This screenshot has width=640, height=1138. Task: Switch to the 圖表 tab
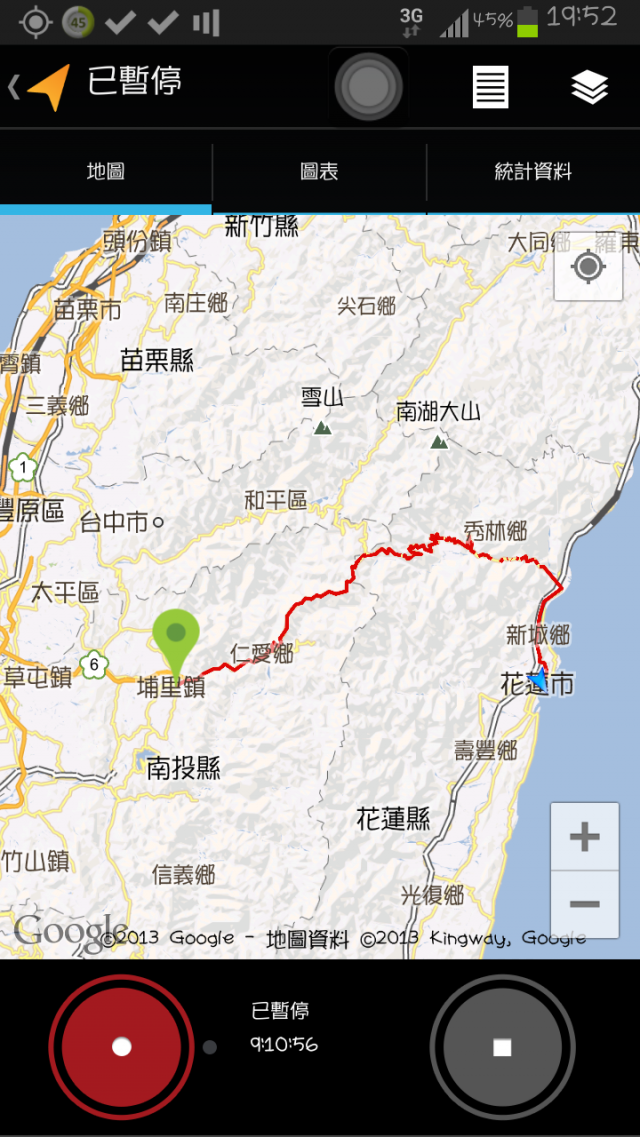pos(319,172)
